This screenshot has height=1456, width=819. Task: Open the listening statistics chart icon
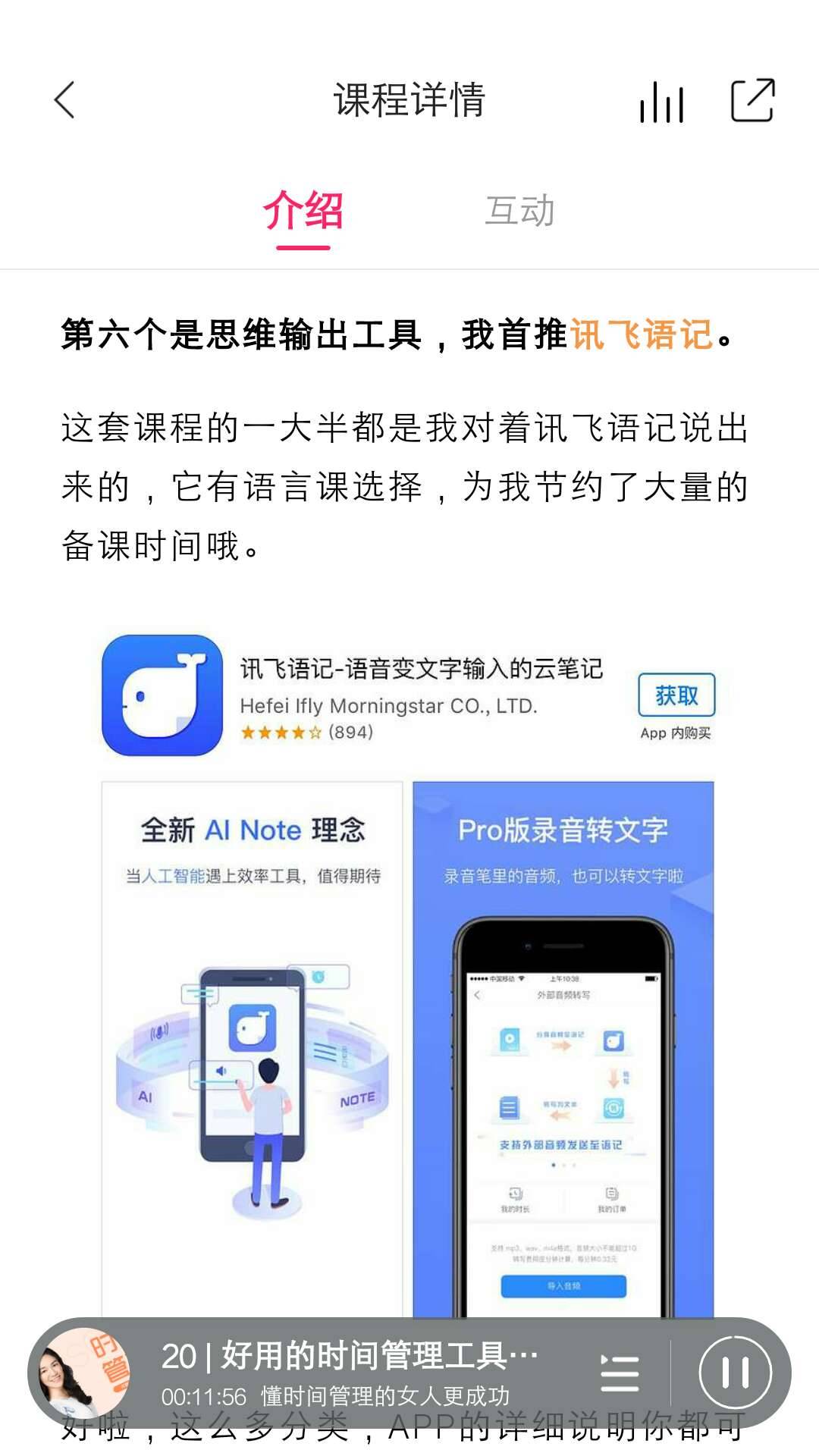click(663, 102)
